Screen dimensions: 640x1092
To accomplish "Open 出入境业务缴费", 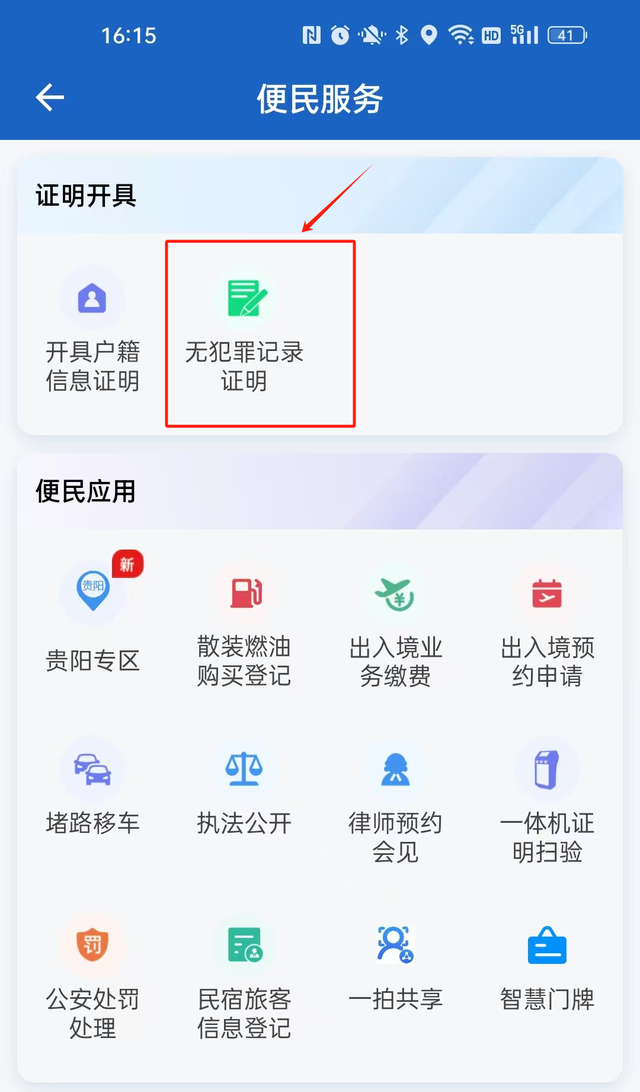I will click(x=396, y=625).
